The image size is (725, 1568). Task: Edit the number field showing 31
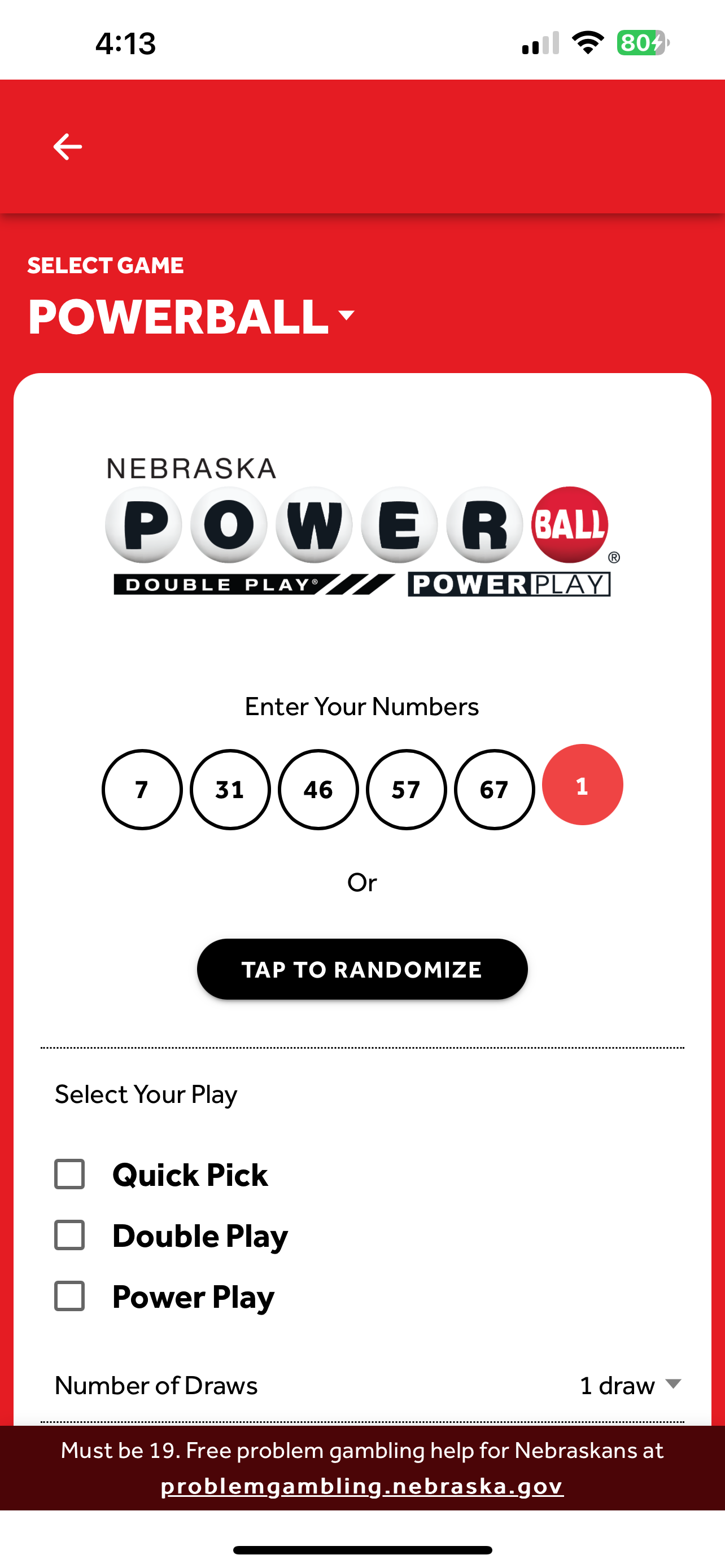pos(230,790)
